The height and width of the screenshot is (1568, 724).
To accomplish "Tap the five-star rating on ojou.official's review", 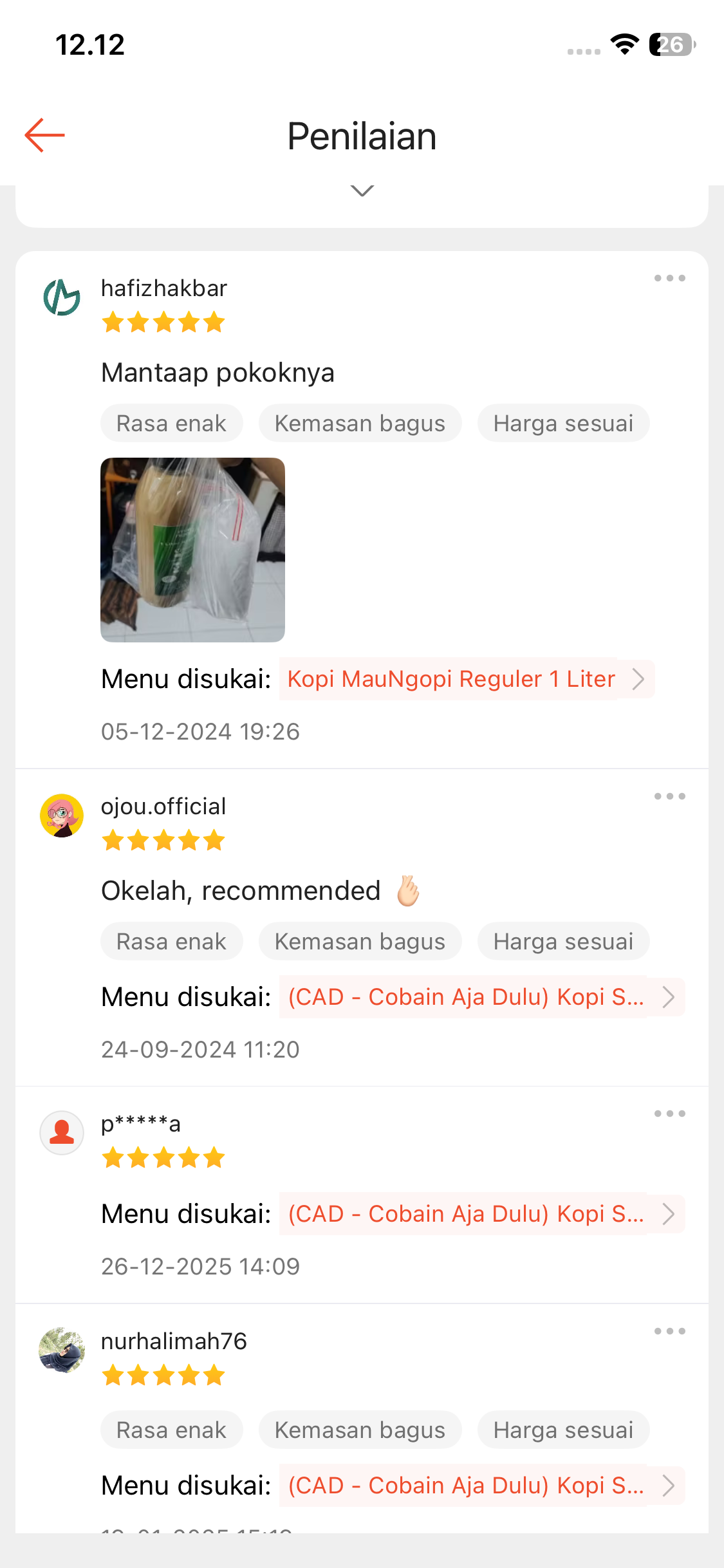I will (163, 840).
